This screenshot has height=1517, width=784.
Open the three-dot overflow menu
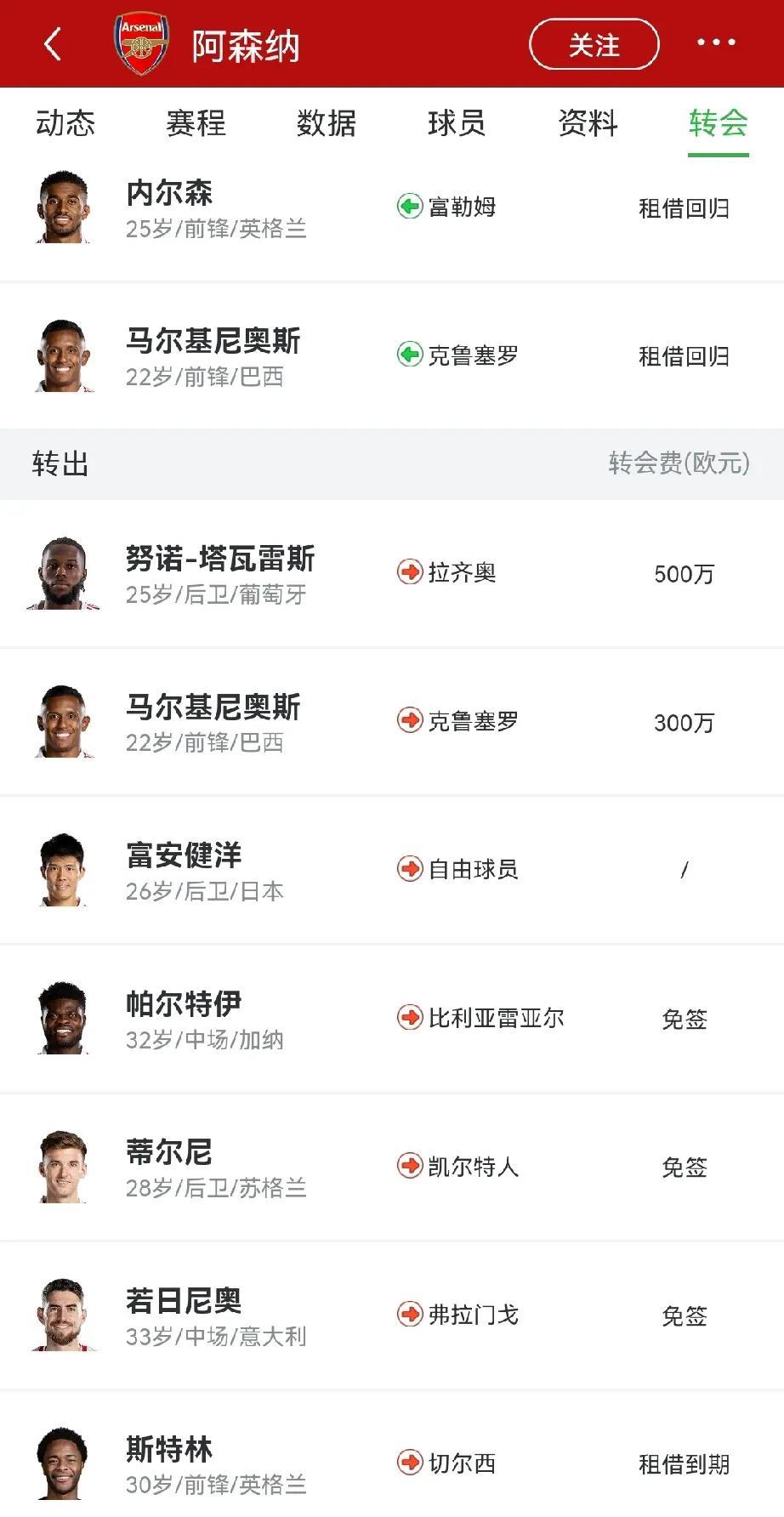point(716,43)
